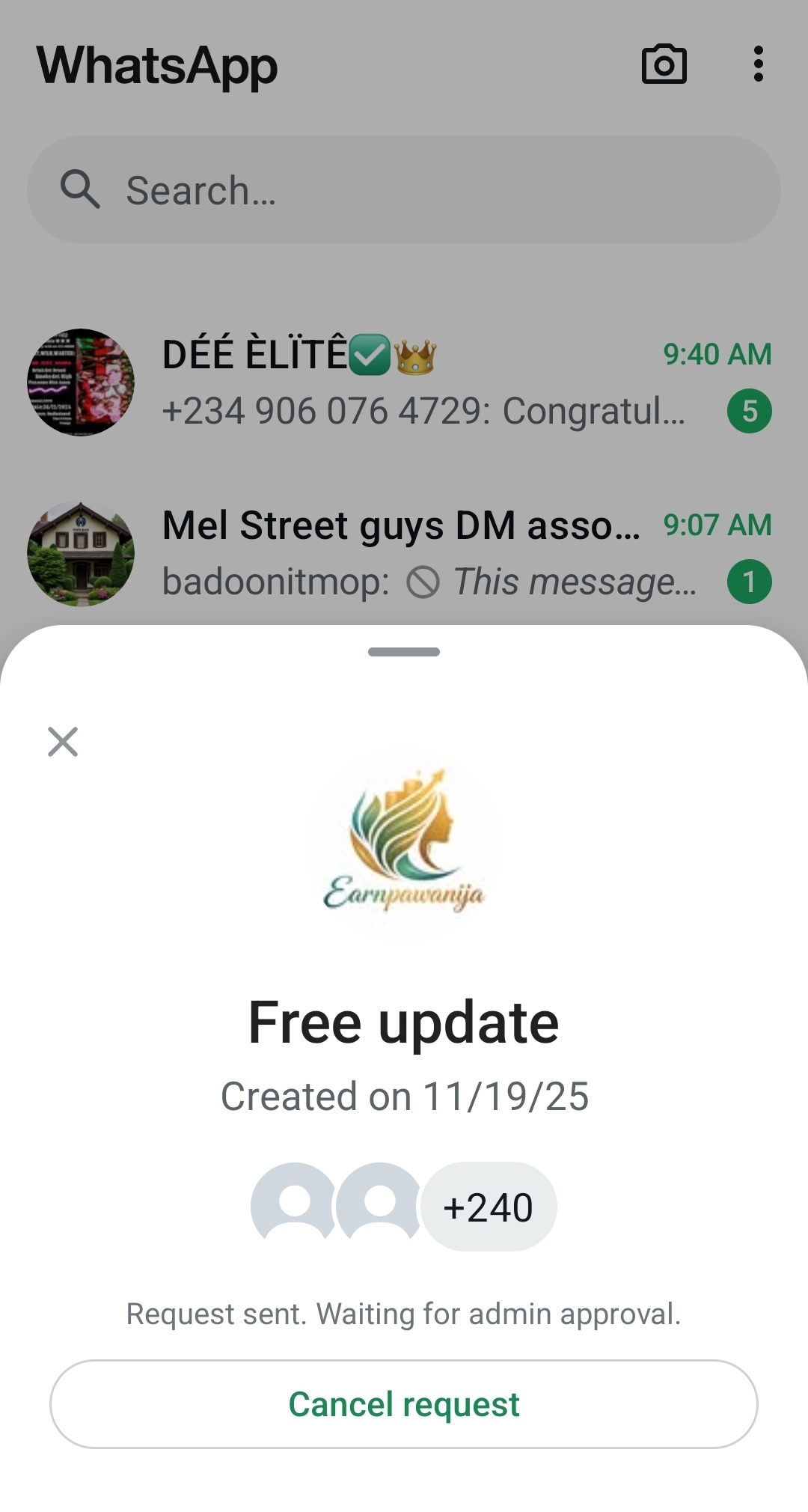View the +240 members of Free update
The height and width of the screenshot is (1512, 808).
tap(488, 1207)
